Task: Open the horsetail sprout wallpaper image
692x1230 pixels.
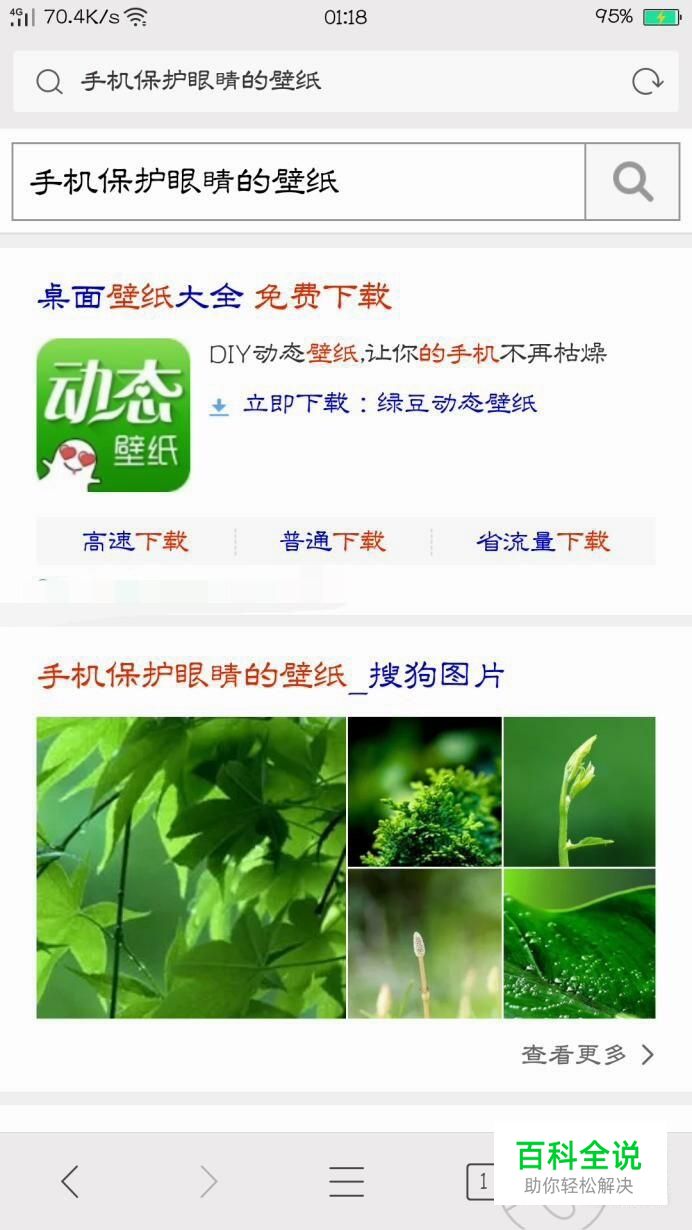Action: 424,943
